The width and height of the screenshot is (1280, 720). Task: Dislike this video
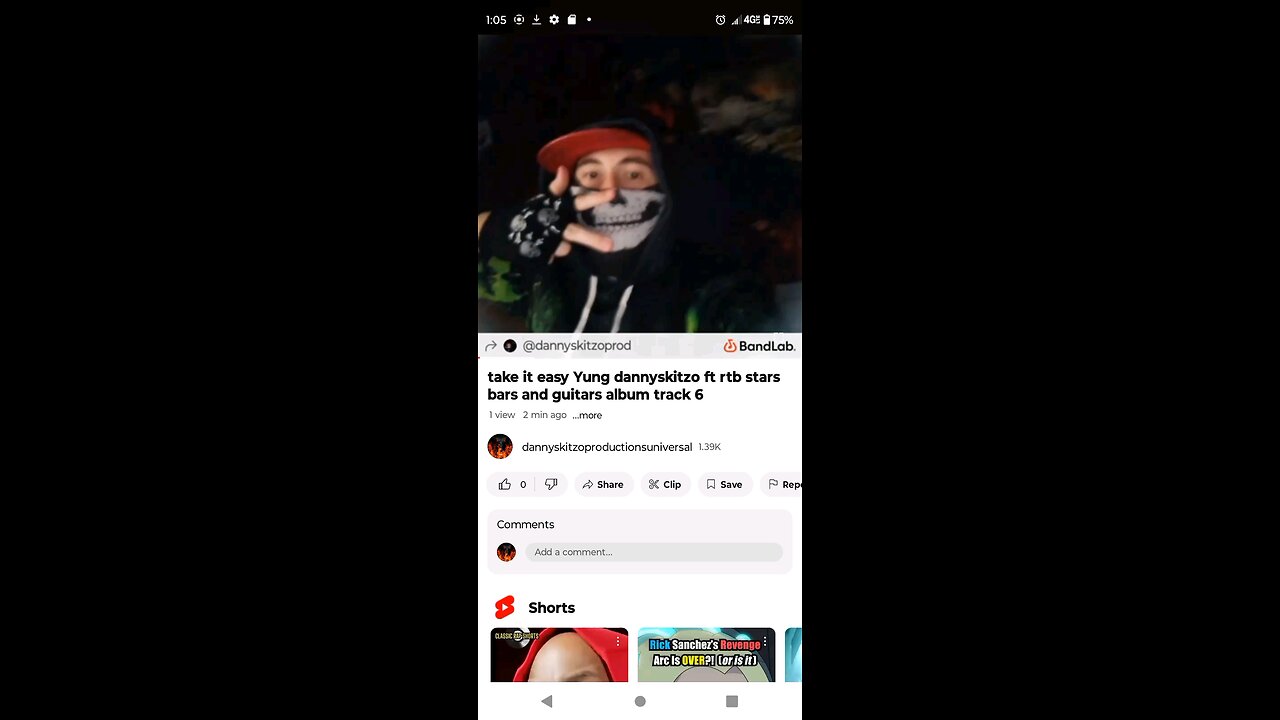pyautogui.click(x=550, y=484)
